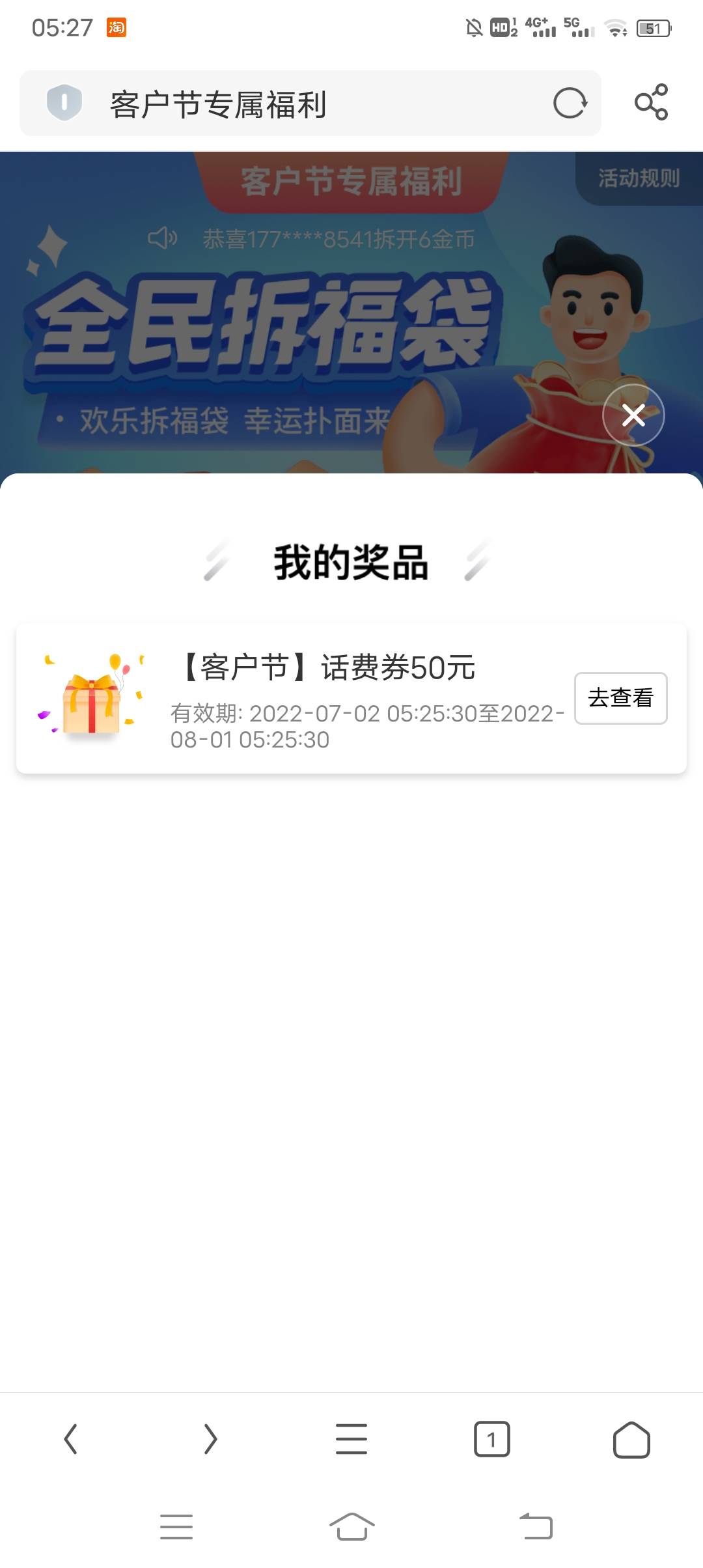The width and height of the screenshot is (703, 1568).
Task: Close the 我的奖品 popup
Action: 633,415
